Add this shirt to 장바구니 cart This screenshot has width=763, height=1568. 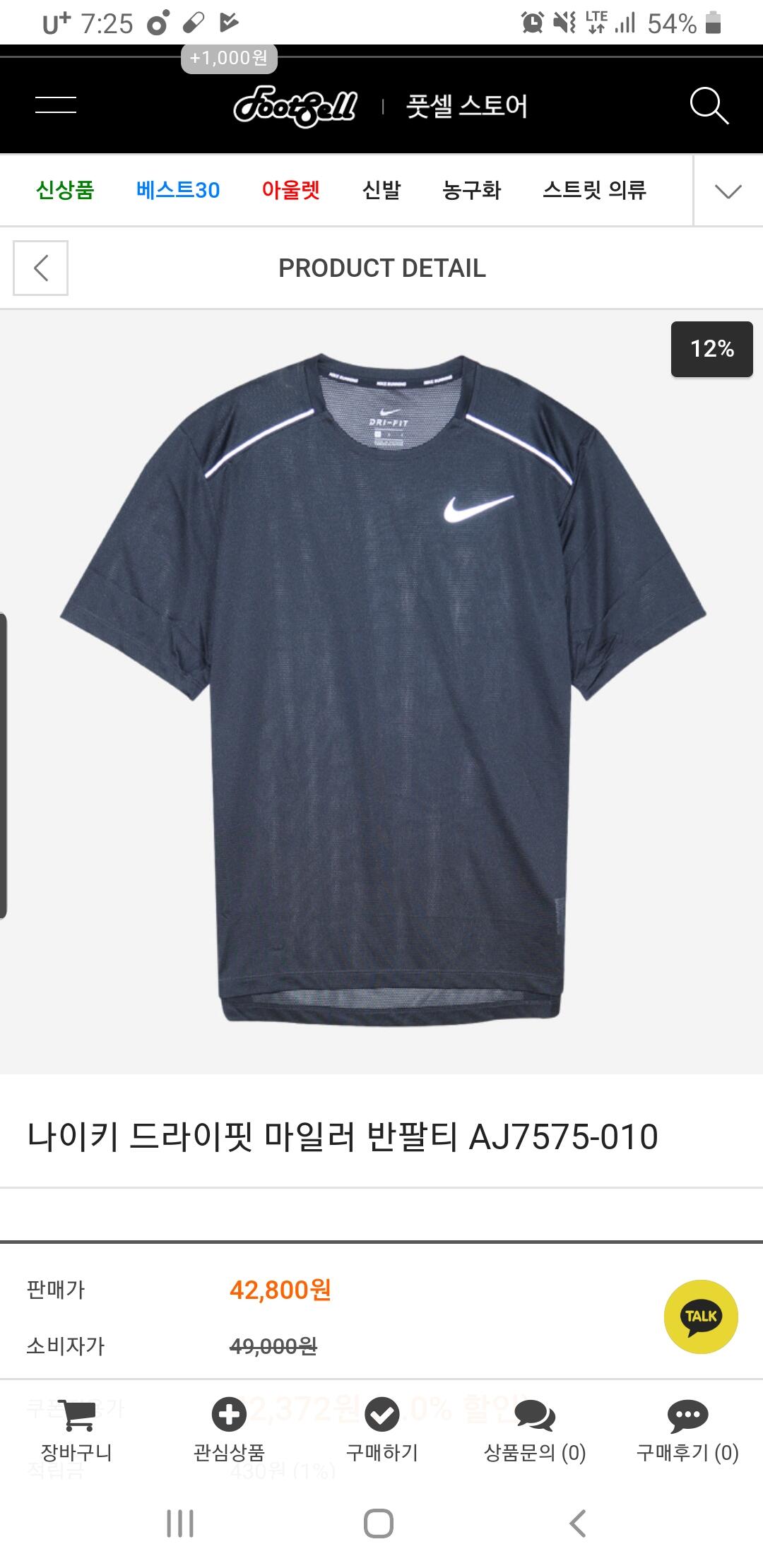pos(77,1431)
